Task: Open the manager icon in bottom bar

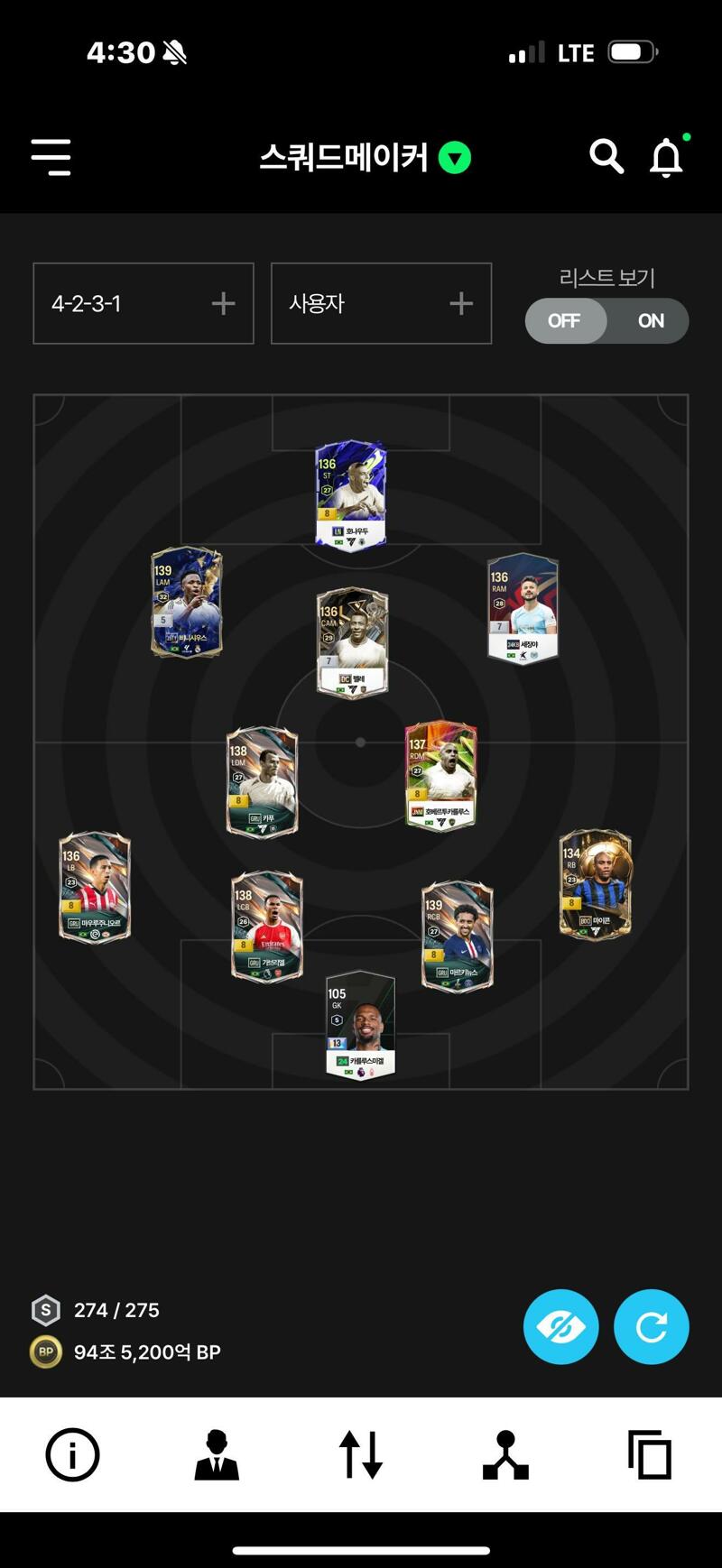Action: [x=217, y=1454]
